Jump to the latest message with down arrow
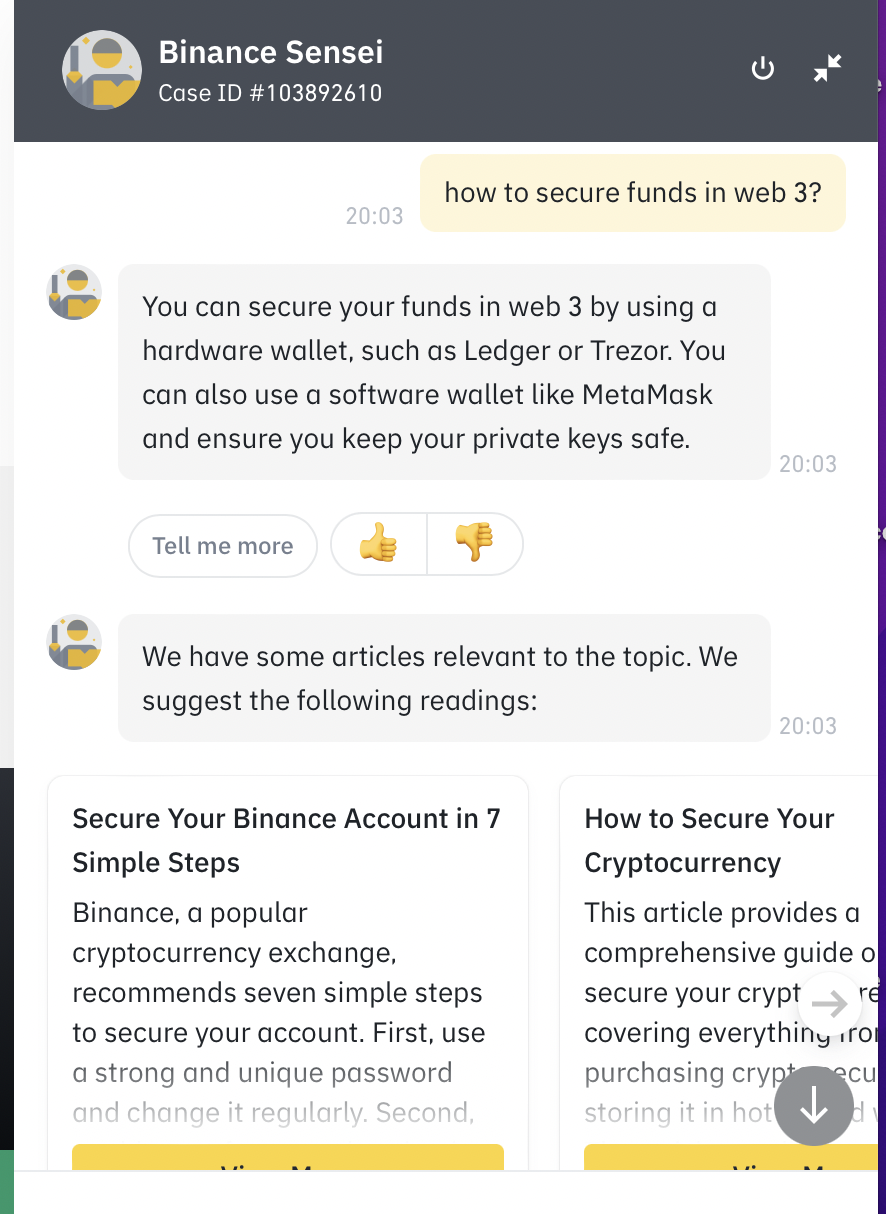 (x=814, y=1106)
